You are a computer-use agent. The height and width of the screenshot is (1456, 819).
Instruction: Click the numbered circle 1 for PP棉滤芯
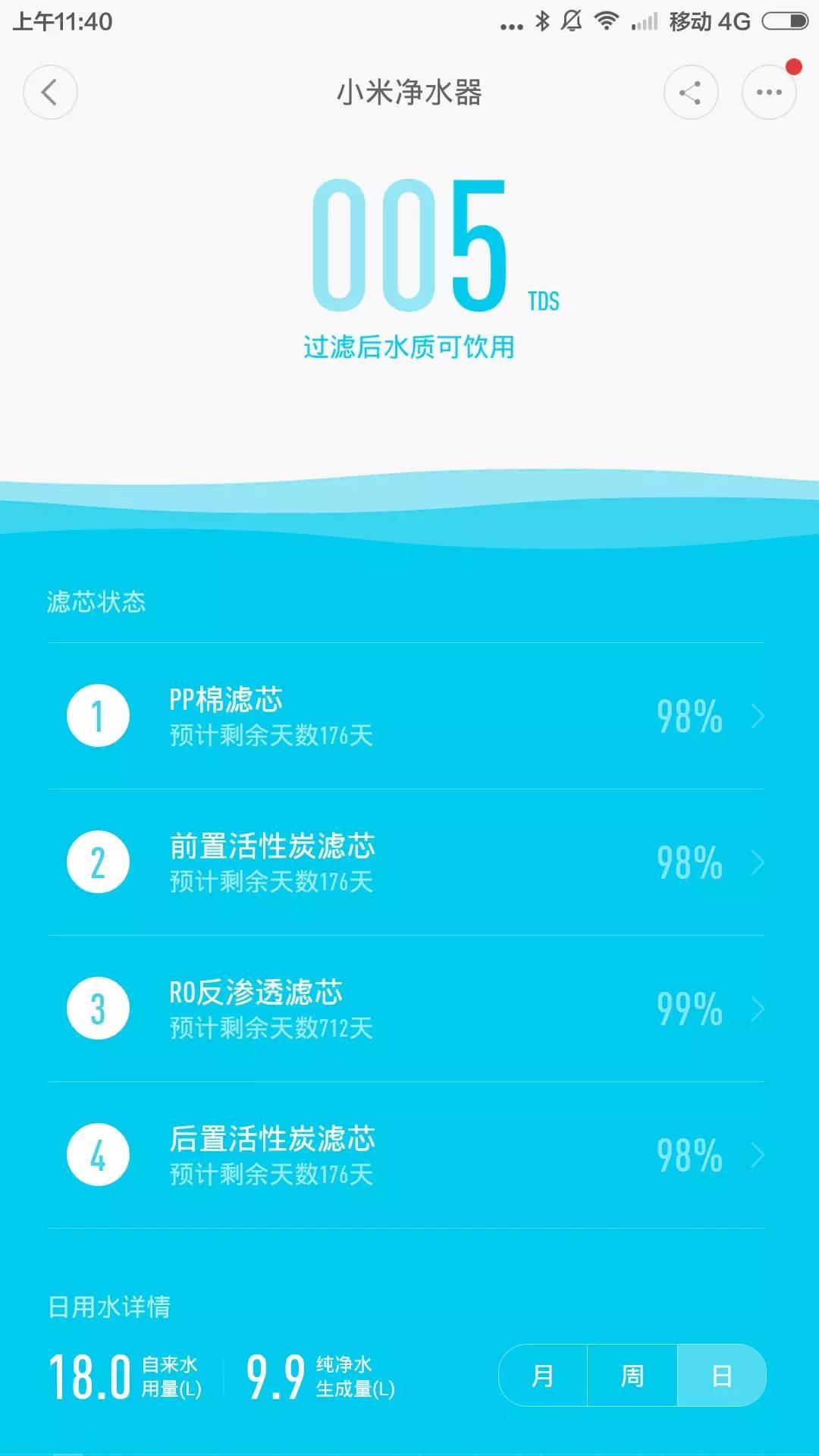pos(97,715)
